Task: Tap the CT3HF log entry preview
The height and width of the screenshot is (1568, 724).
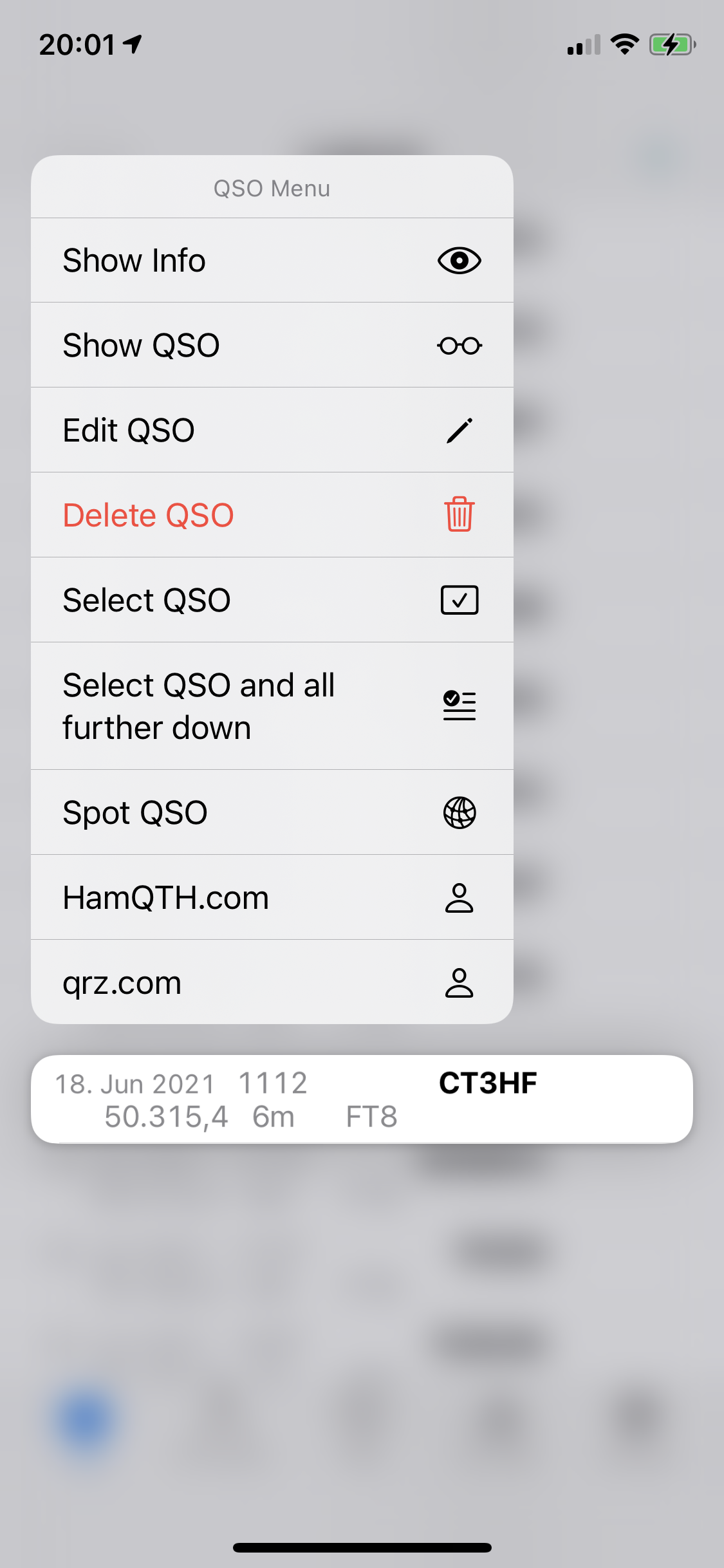Action: click(362, 1099)
